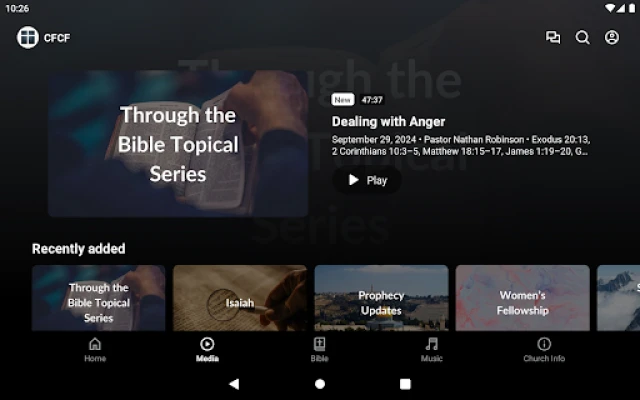Switch to the Bible tab
This screenshot has height=400, width=640.
(x=319, y=349)
